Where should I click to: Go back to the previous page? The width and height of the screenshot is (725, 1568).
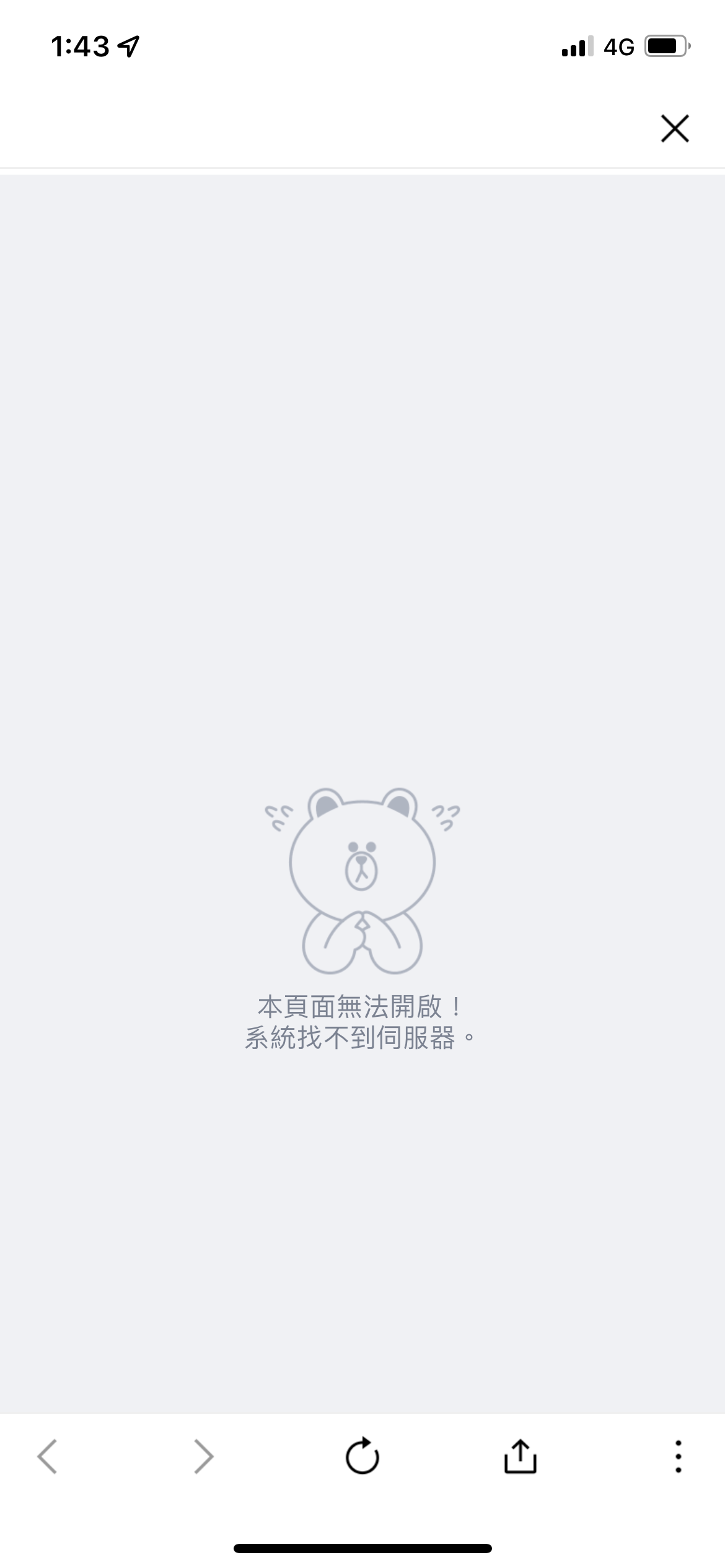47,1456
